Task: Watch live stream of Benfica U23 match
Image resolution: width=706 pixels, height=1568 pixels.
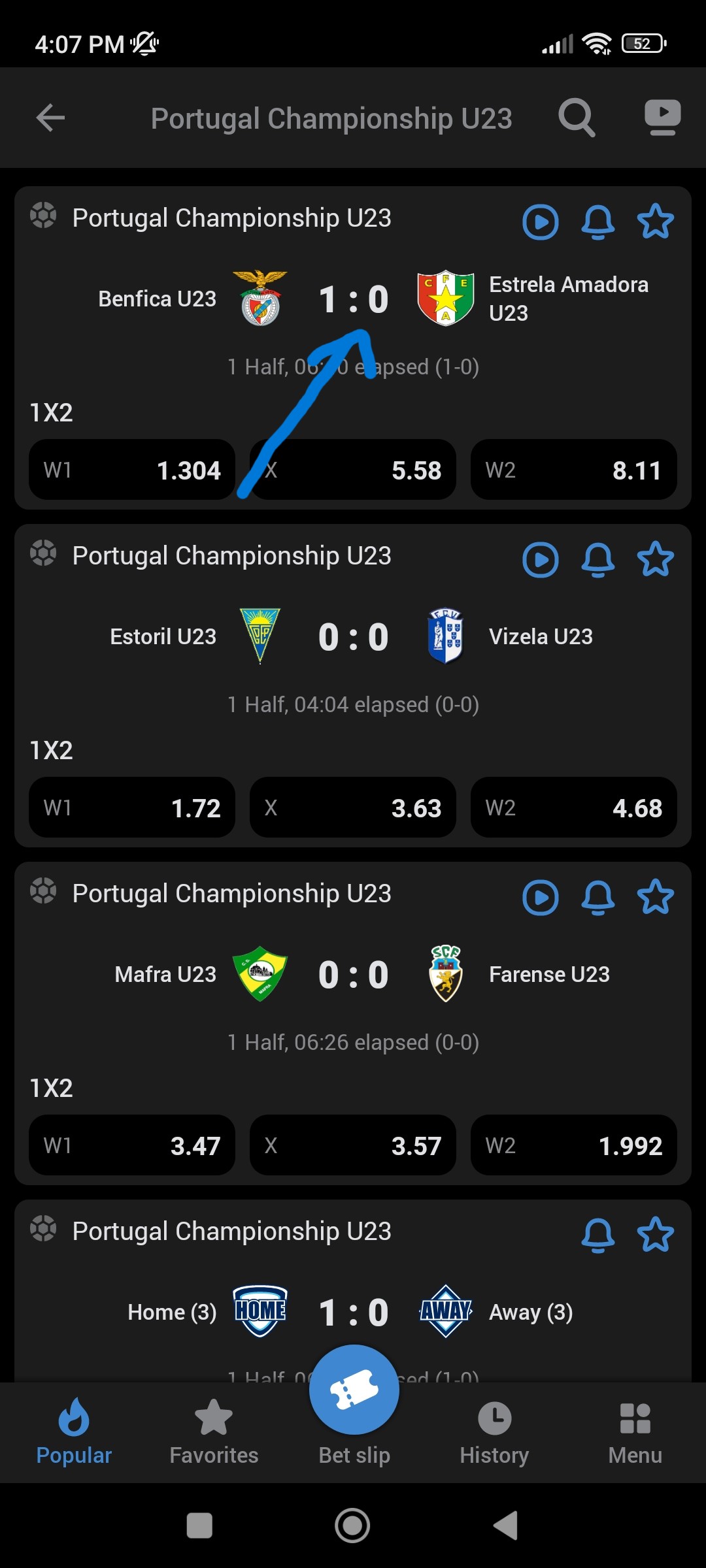Action: click(541, 222)
